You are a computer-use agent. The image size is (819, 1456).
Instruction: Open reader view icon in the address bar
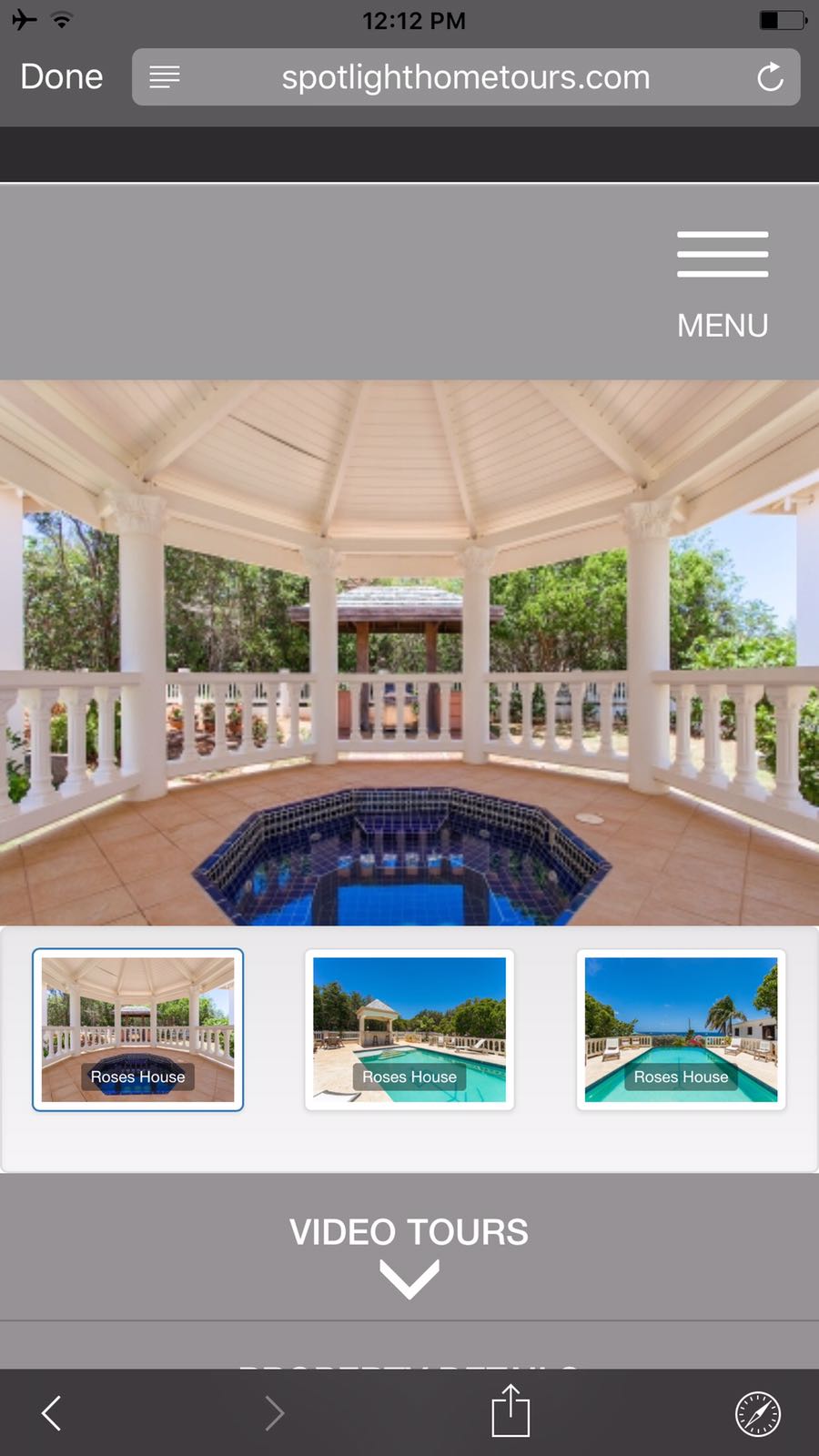pyautogui.click(x=164, y=77)
